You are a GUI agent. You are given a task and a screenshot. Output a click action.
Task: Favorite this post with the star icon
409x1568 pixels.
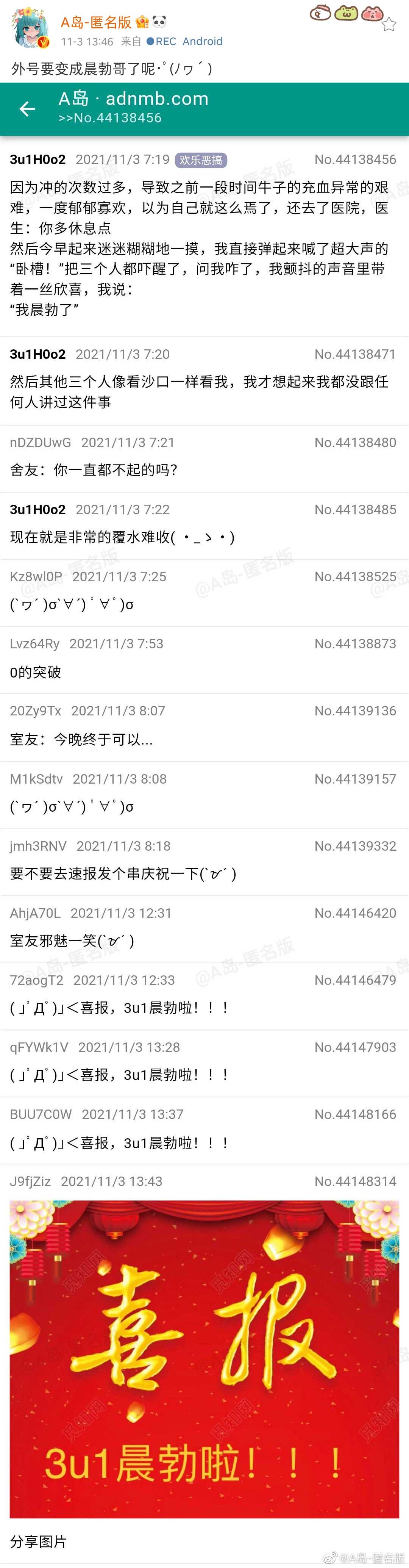[389, 25]
